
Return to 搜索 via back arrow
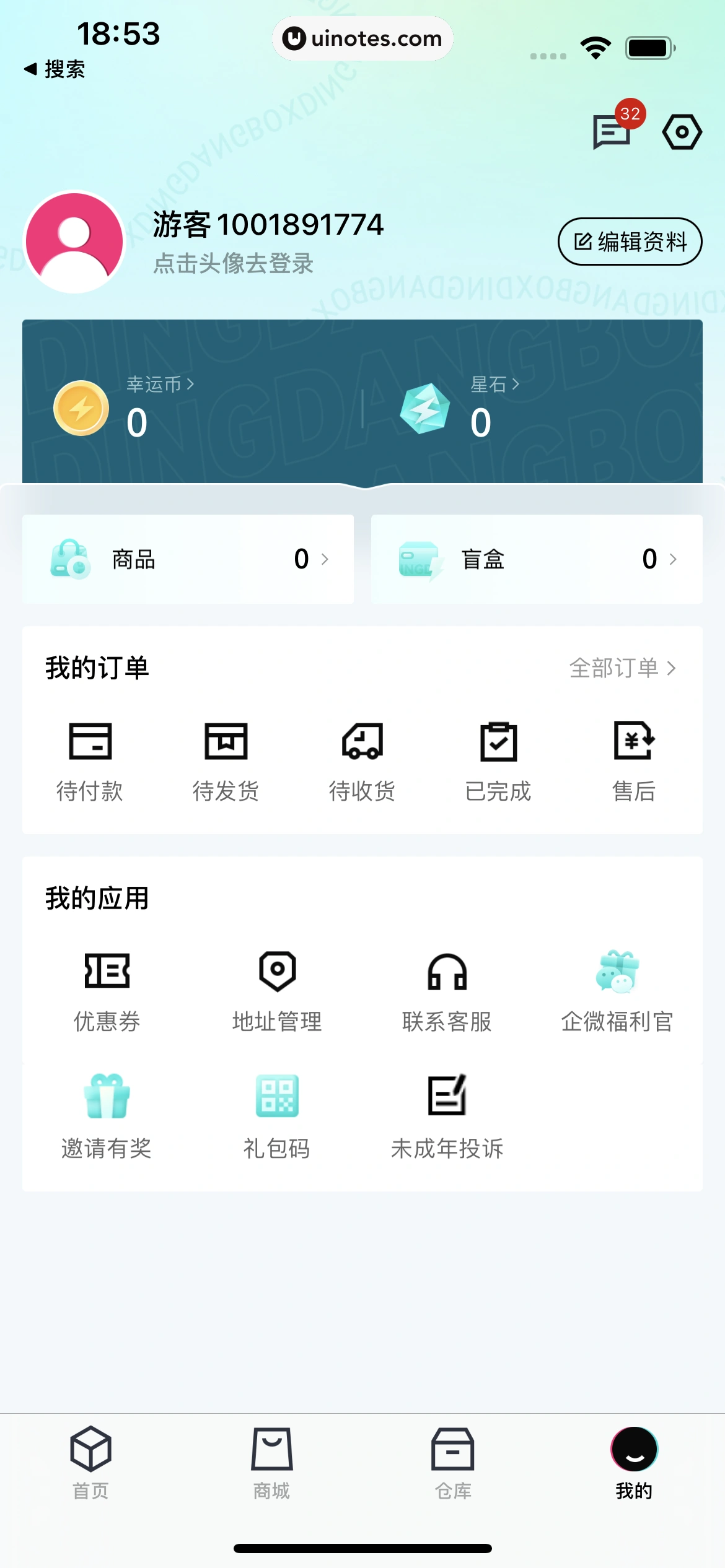click(55, 69)
